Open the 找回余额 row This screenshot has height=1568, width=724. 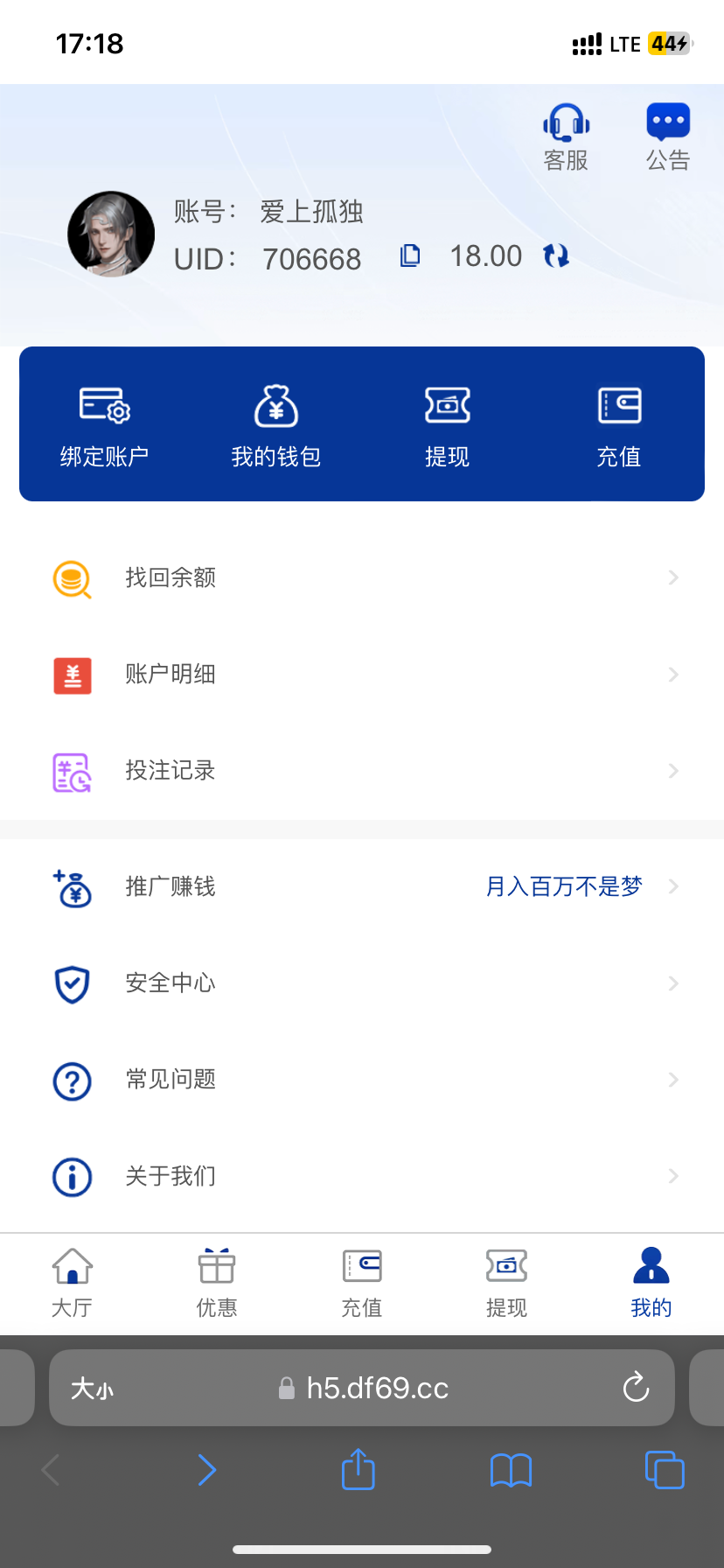tap(362, 577)
